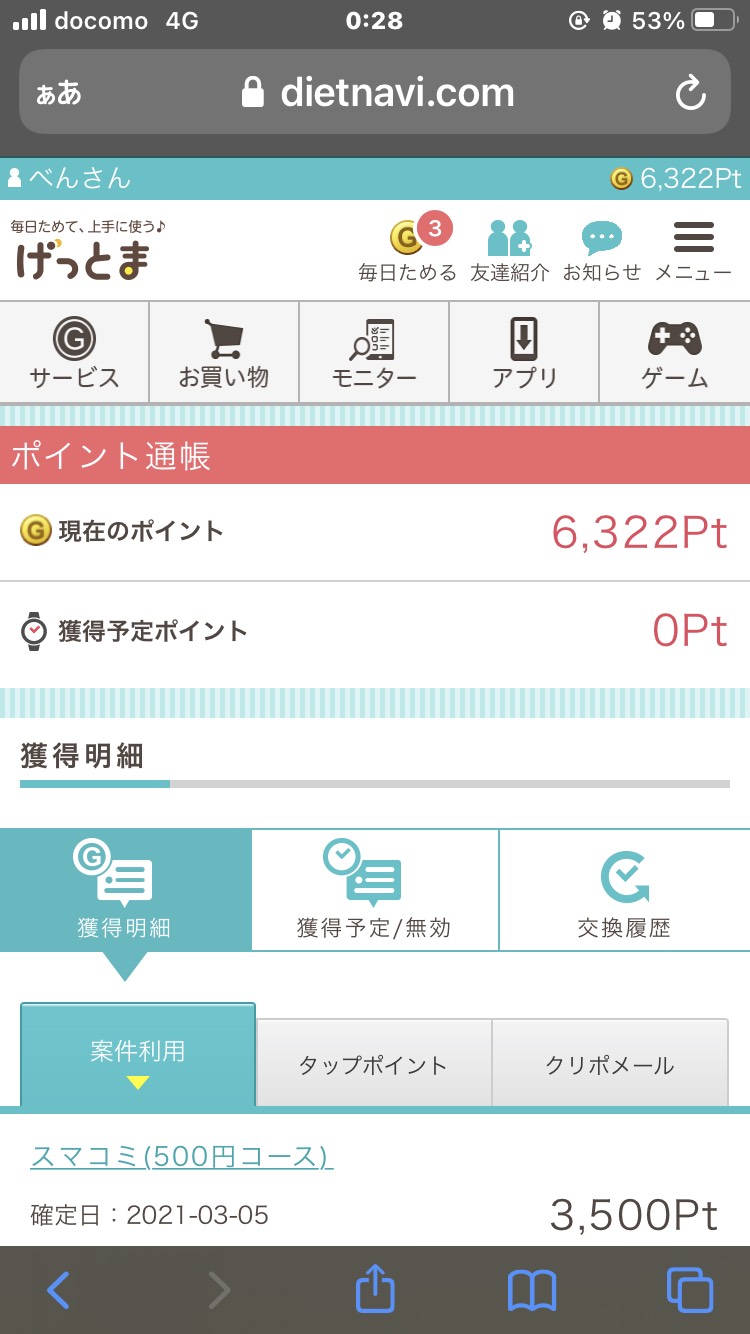Select the タップポイント sub-tab
The width and height of the screenshot is (750, 1334).
(x=373, y=1063)
